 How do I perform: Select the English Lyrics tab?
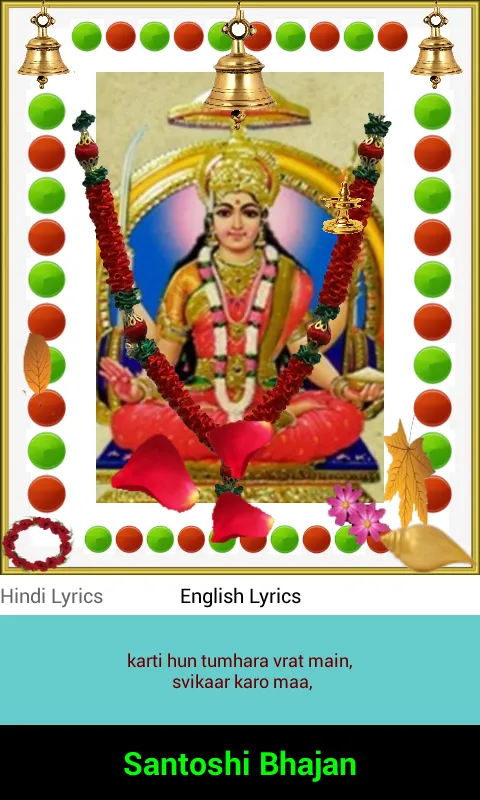240,596
